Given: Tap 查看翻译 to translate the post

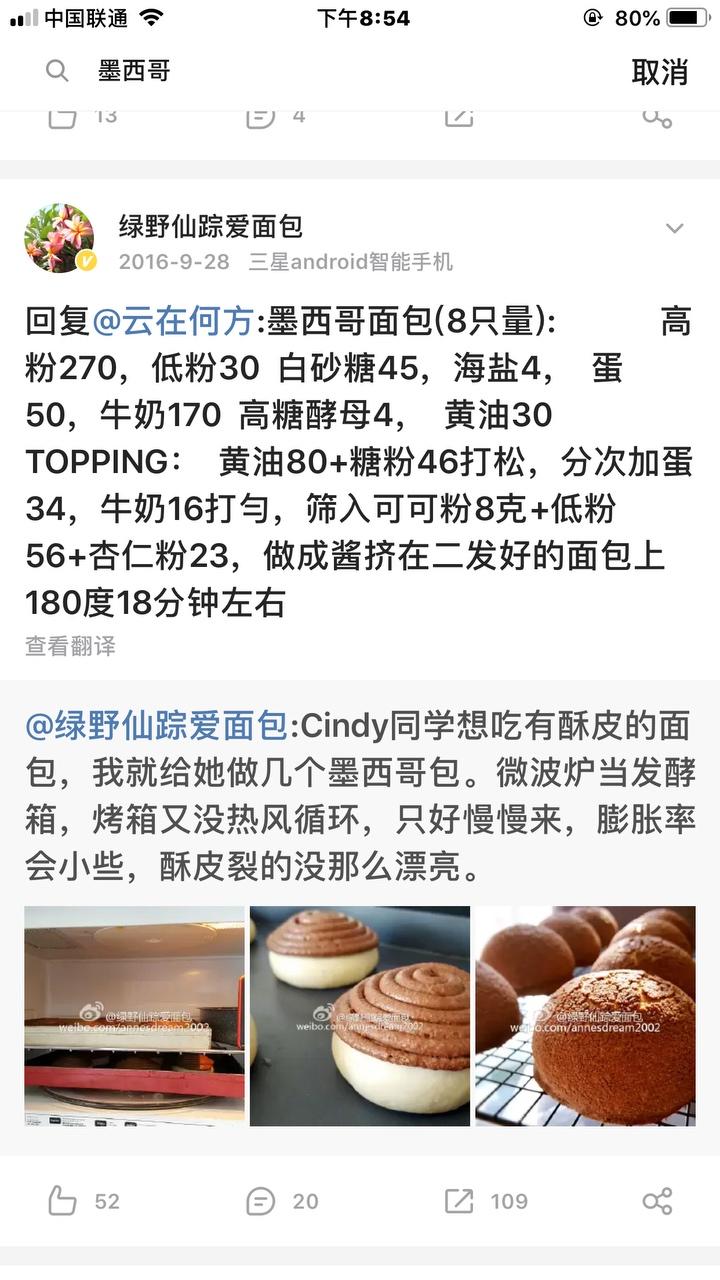Looking at the screenshot, I should [70, 646].
